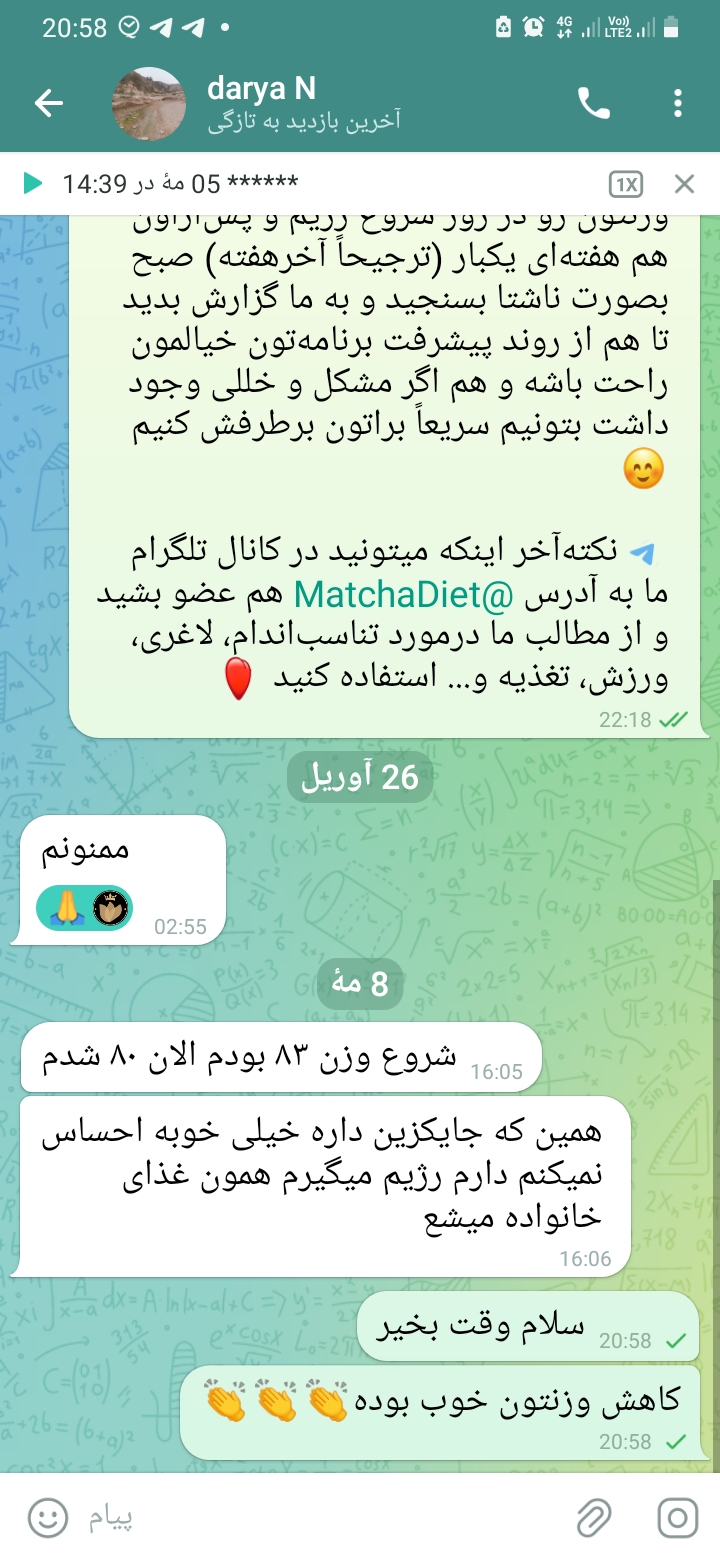
Task: Close the audio player bar
Action: [684, 183]
